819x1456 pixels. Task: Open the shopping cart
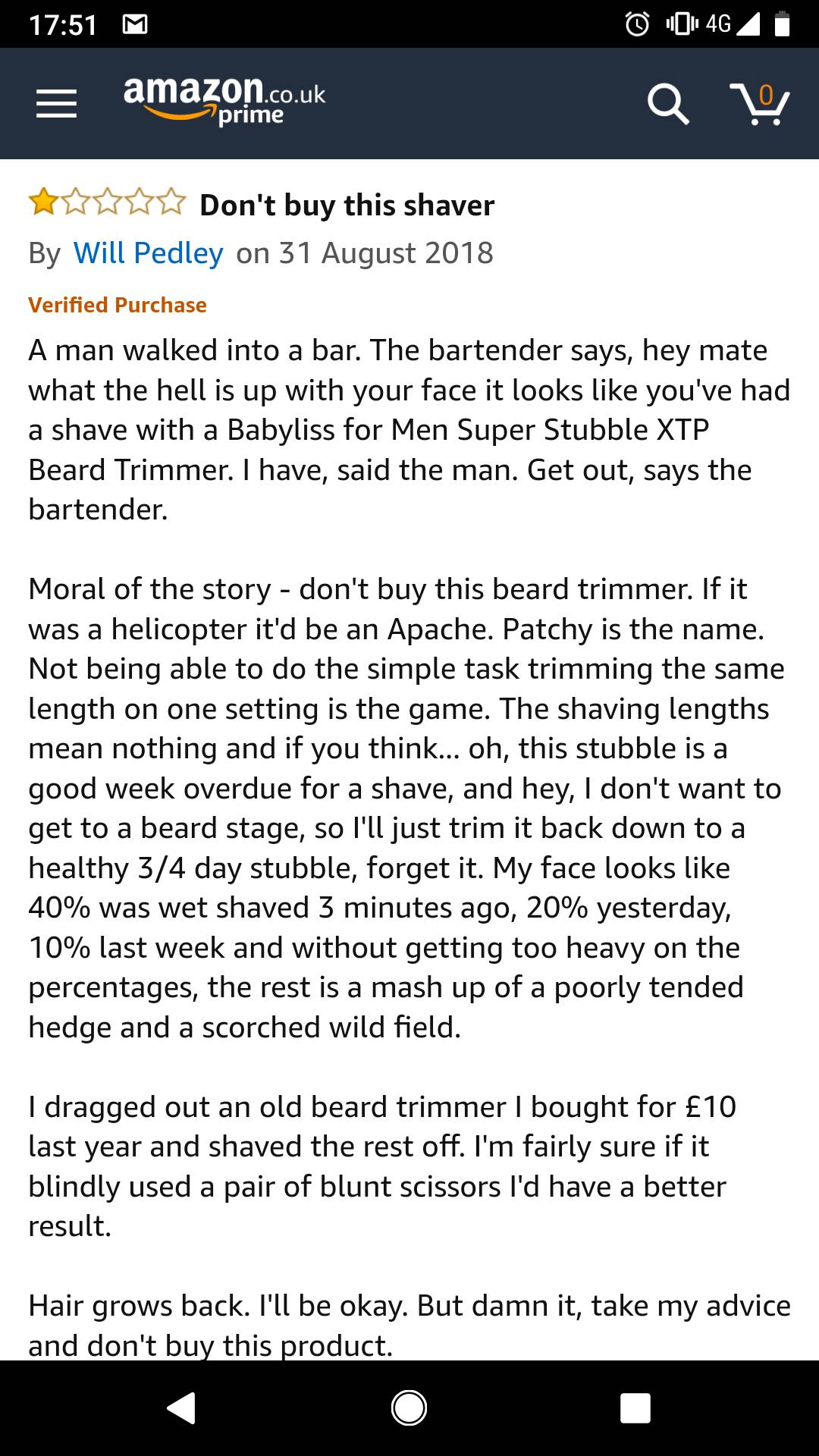click(x=760, y=104)
